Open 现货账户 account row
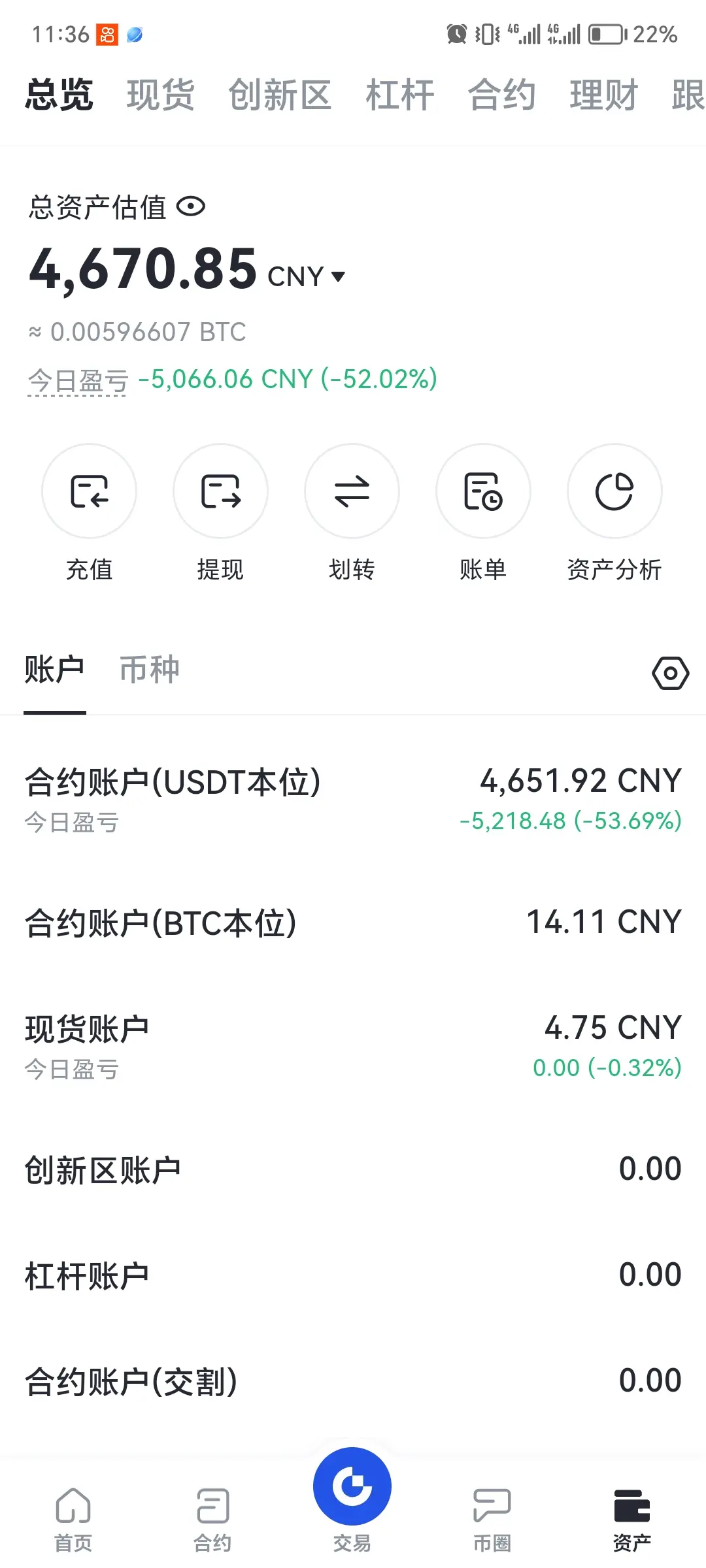 point(353,1045)
